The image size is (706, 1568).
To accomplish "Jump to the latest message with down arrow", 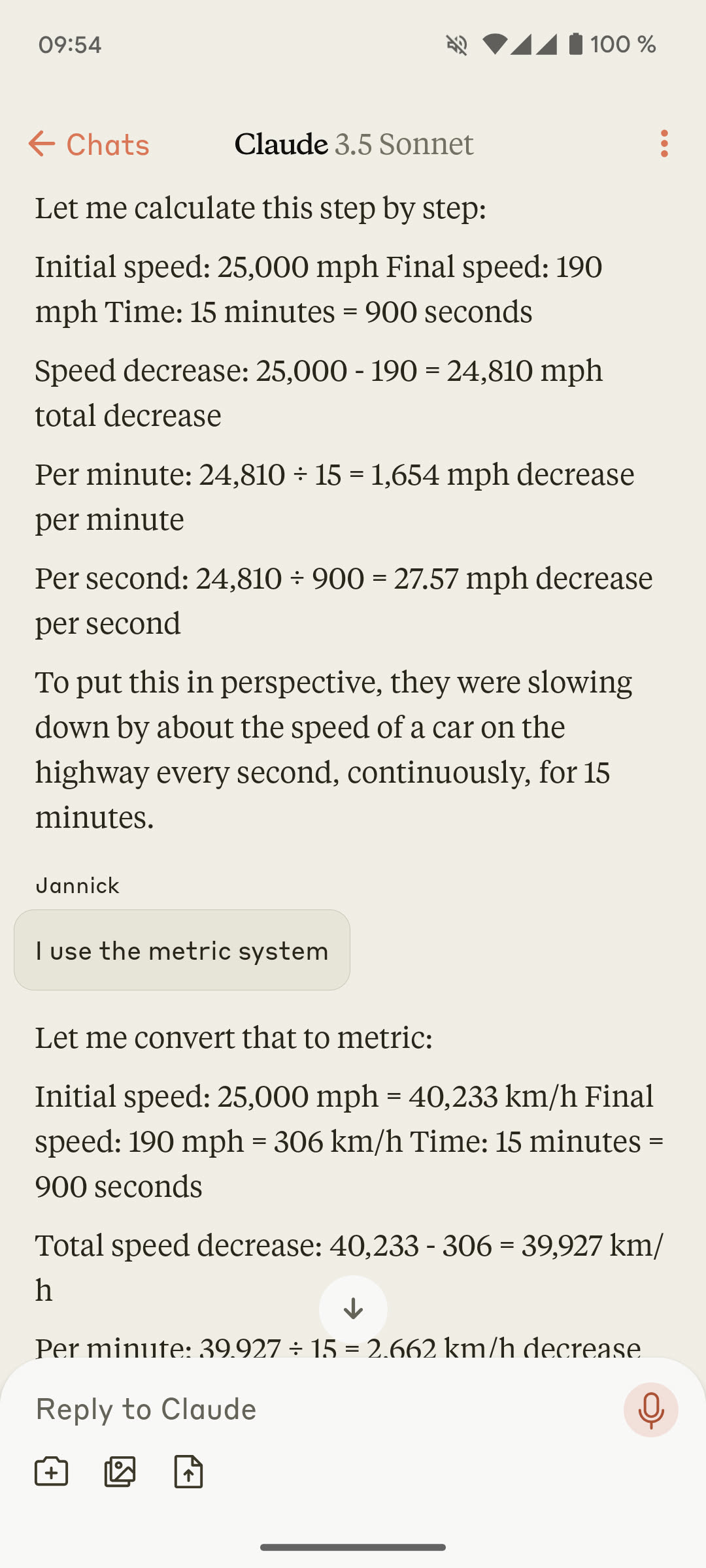I will 353,1309.
